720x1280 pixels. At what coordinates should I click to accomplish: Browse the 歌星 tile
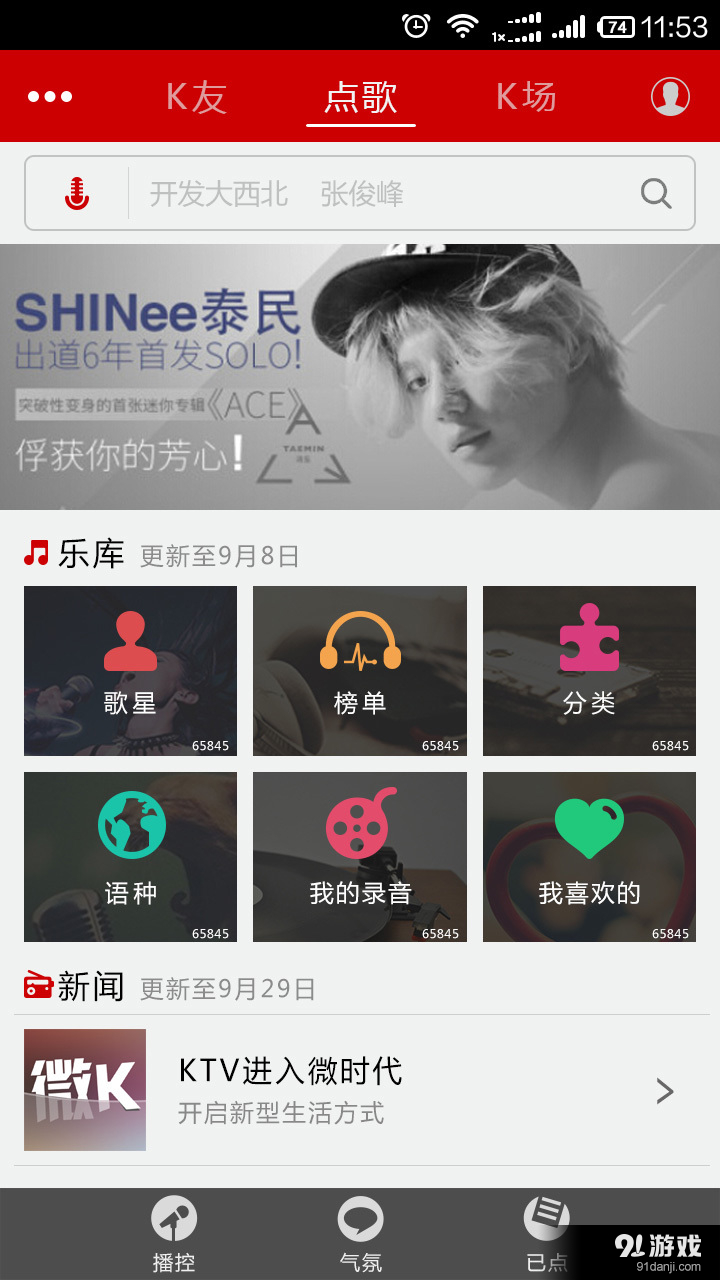coord(130,671)
